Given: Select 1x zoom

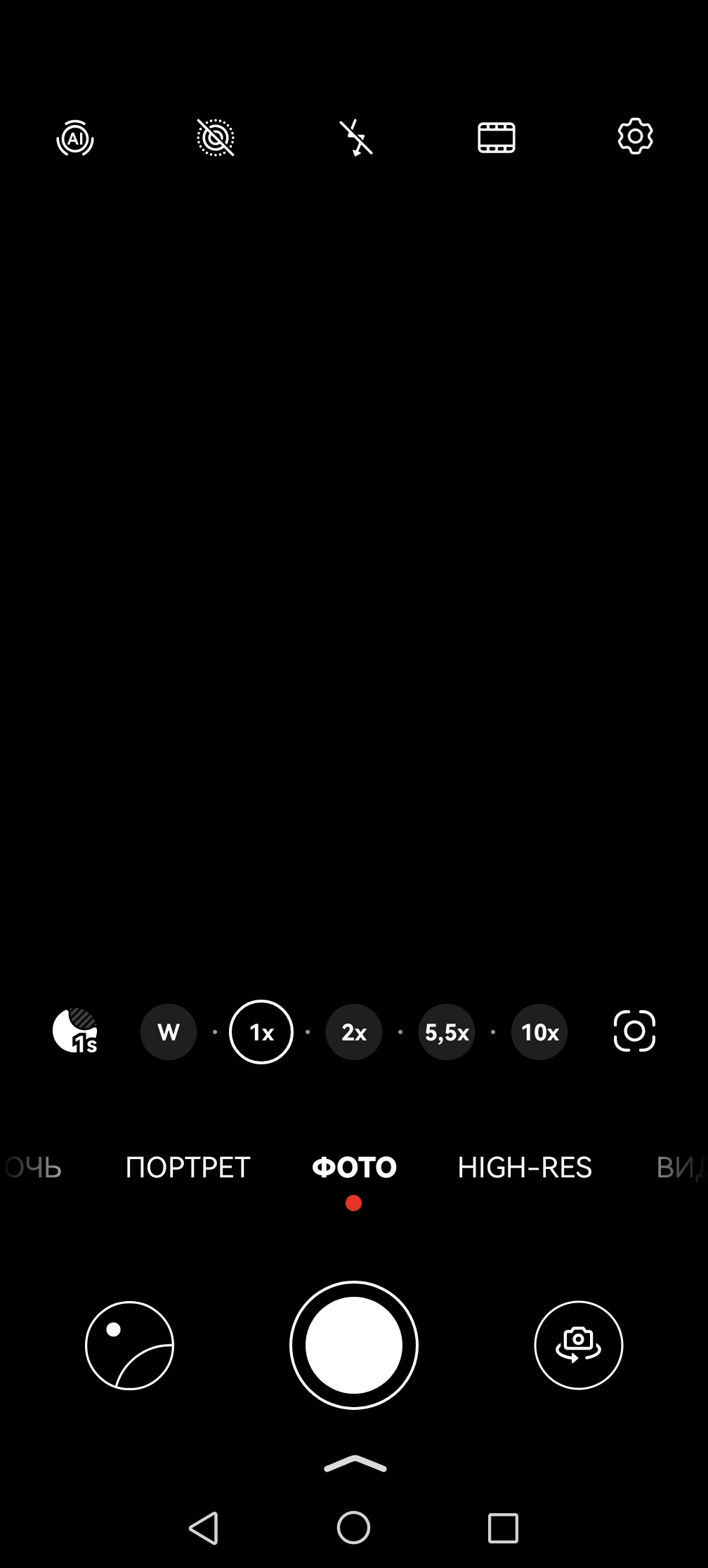Looking at the screenshot, I should coord(261,1032).
